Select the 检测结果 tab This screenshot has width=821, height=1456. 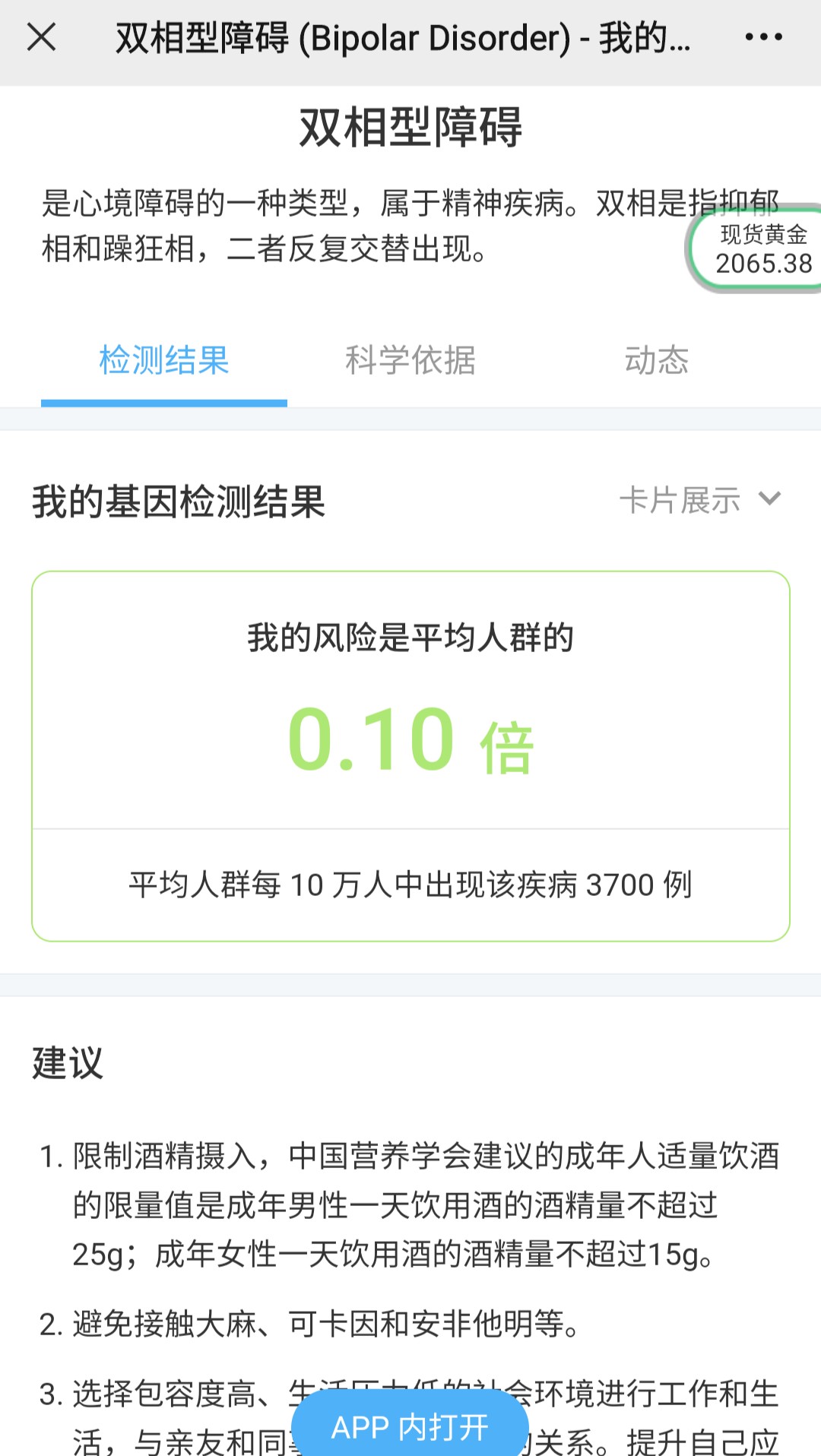click(164, 360)
